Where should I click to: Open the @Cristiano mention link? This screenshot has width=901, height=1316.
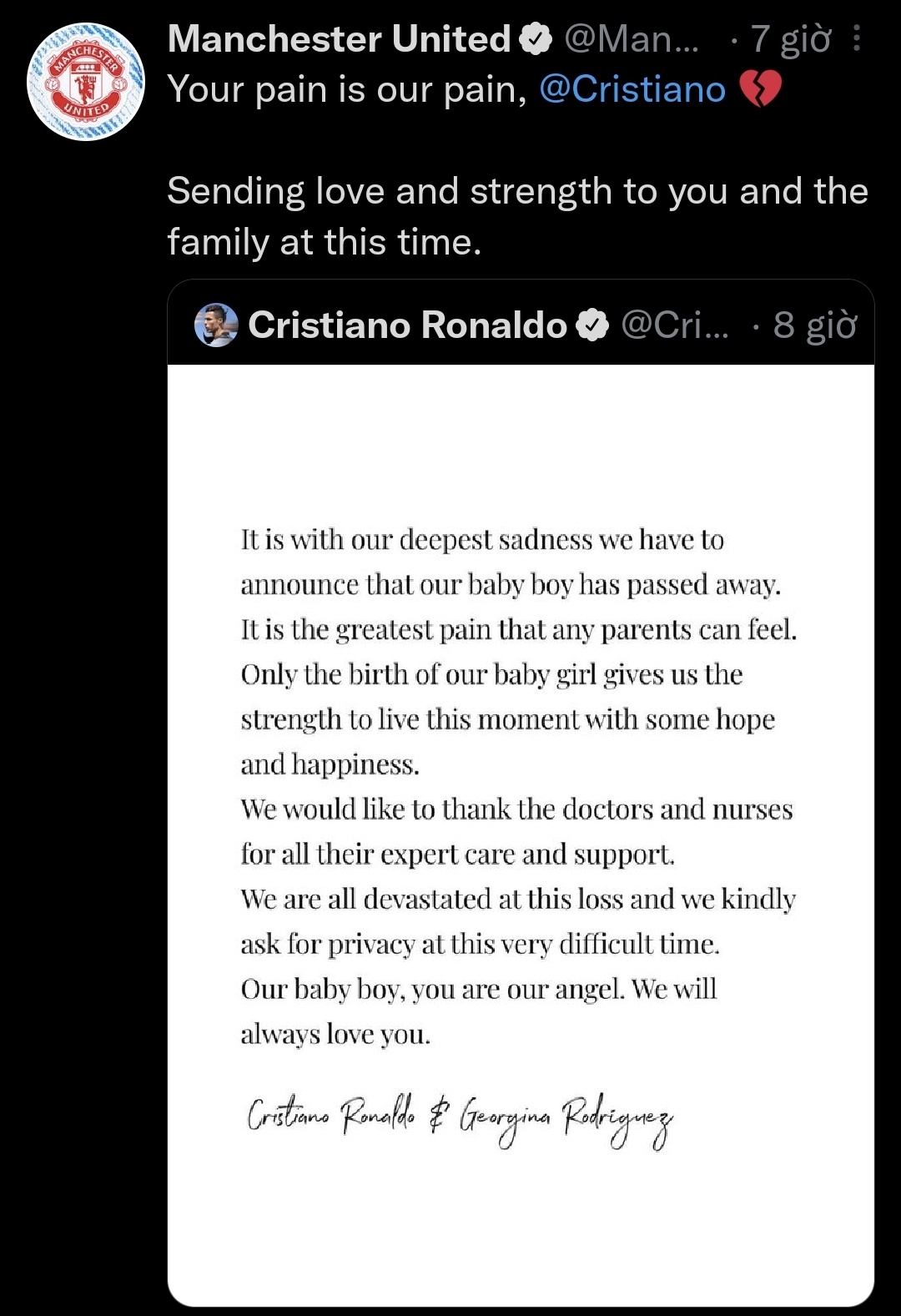(632, 89)
